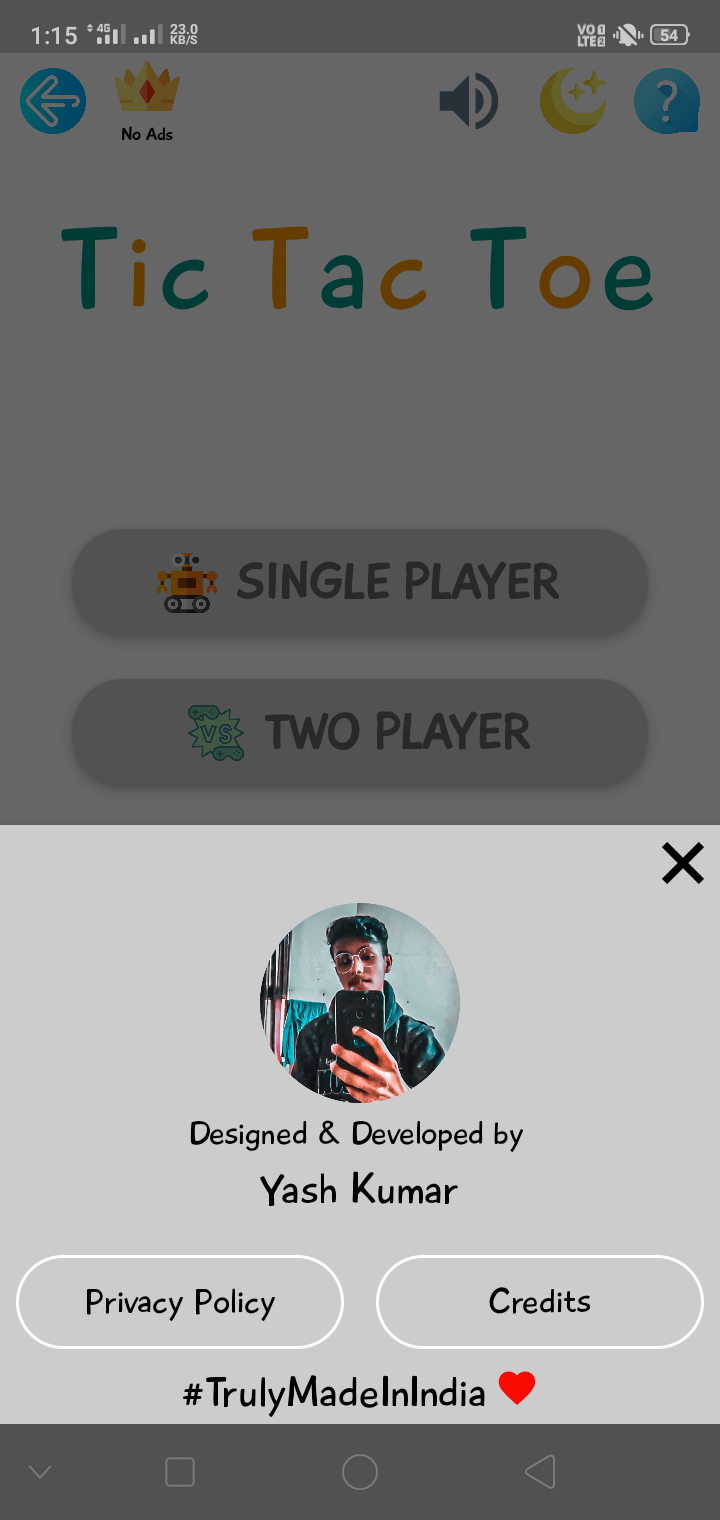720x1520 pixels.
Task: Mute the game sound
Action: tap(468, 101)
